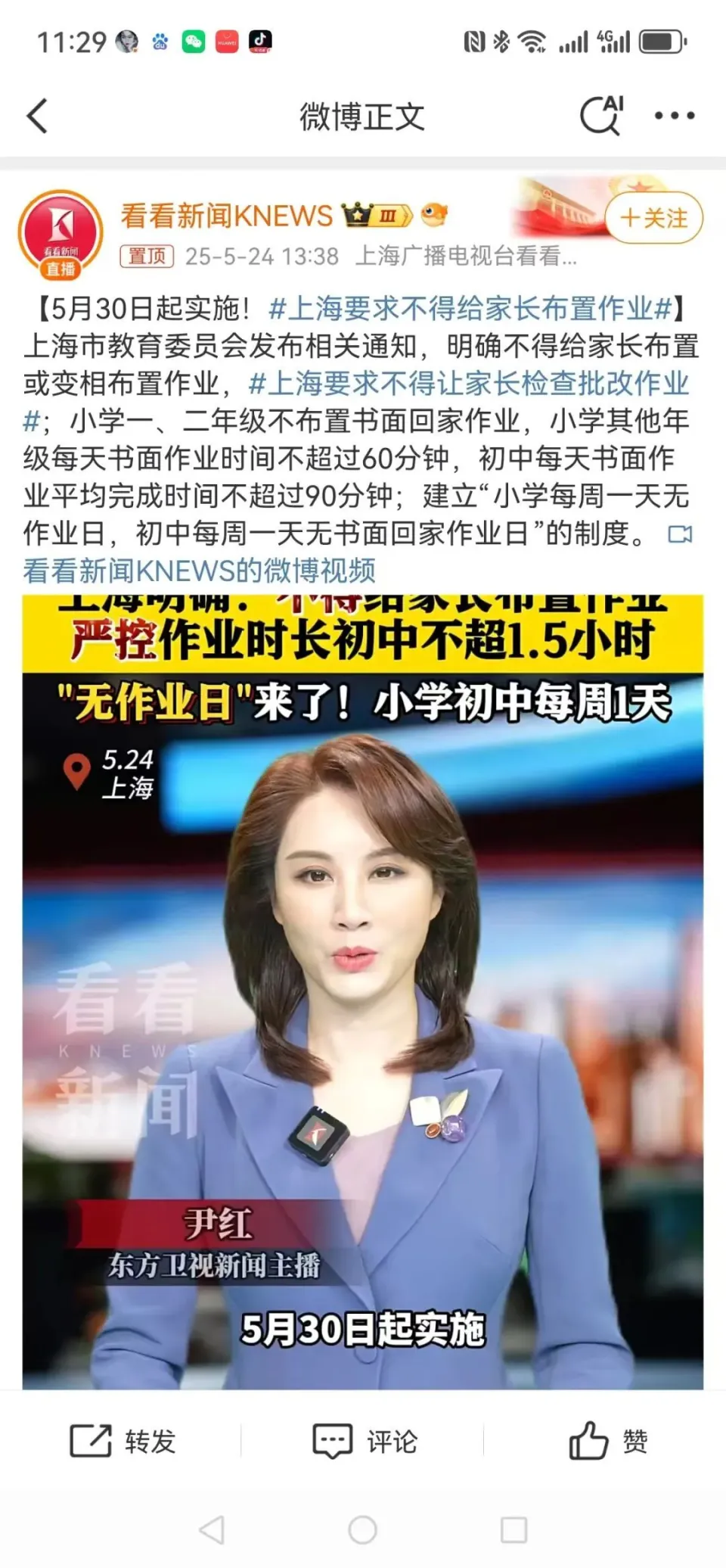Open the three-dot overflow menu
The image size is (726, 1568).
(674, 116)
